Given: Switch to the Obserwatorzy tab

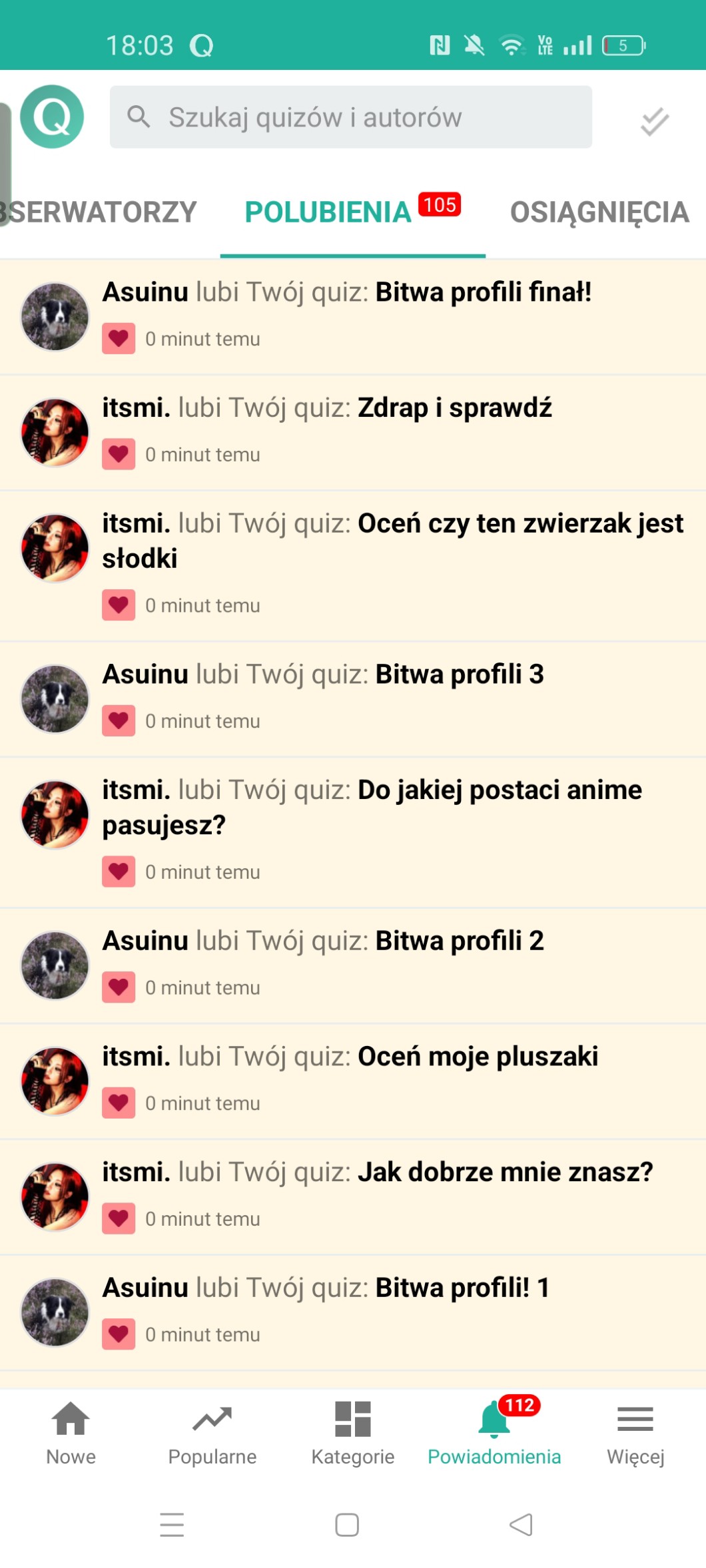Looking at the screenshot, I should 100,213.
